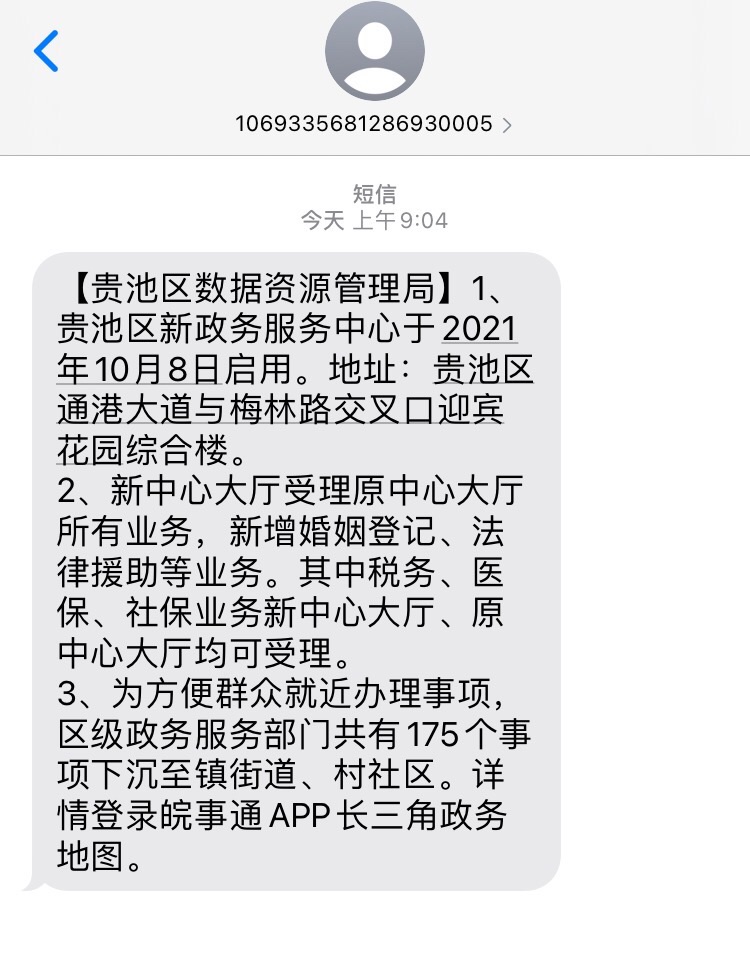The height and width of the screenshot is (963, 750).
Task: Go back to the messages list
Action: (46, 51)
